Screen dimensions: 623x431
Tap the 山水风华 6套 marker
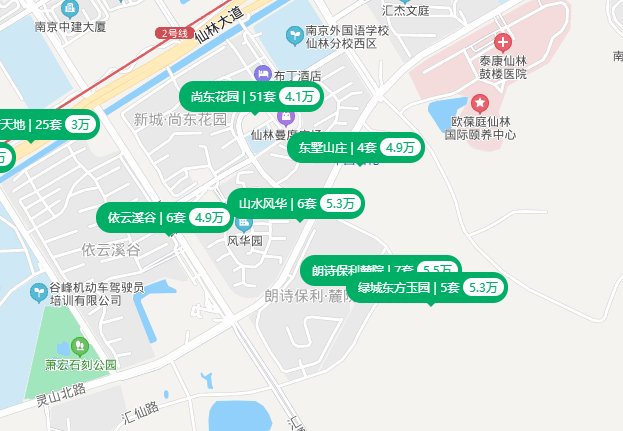pos(295,203)
